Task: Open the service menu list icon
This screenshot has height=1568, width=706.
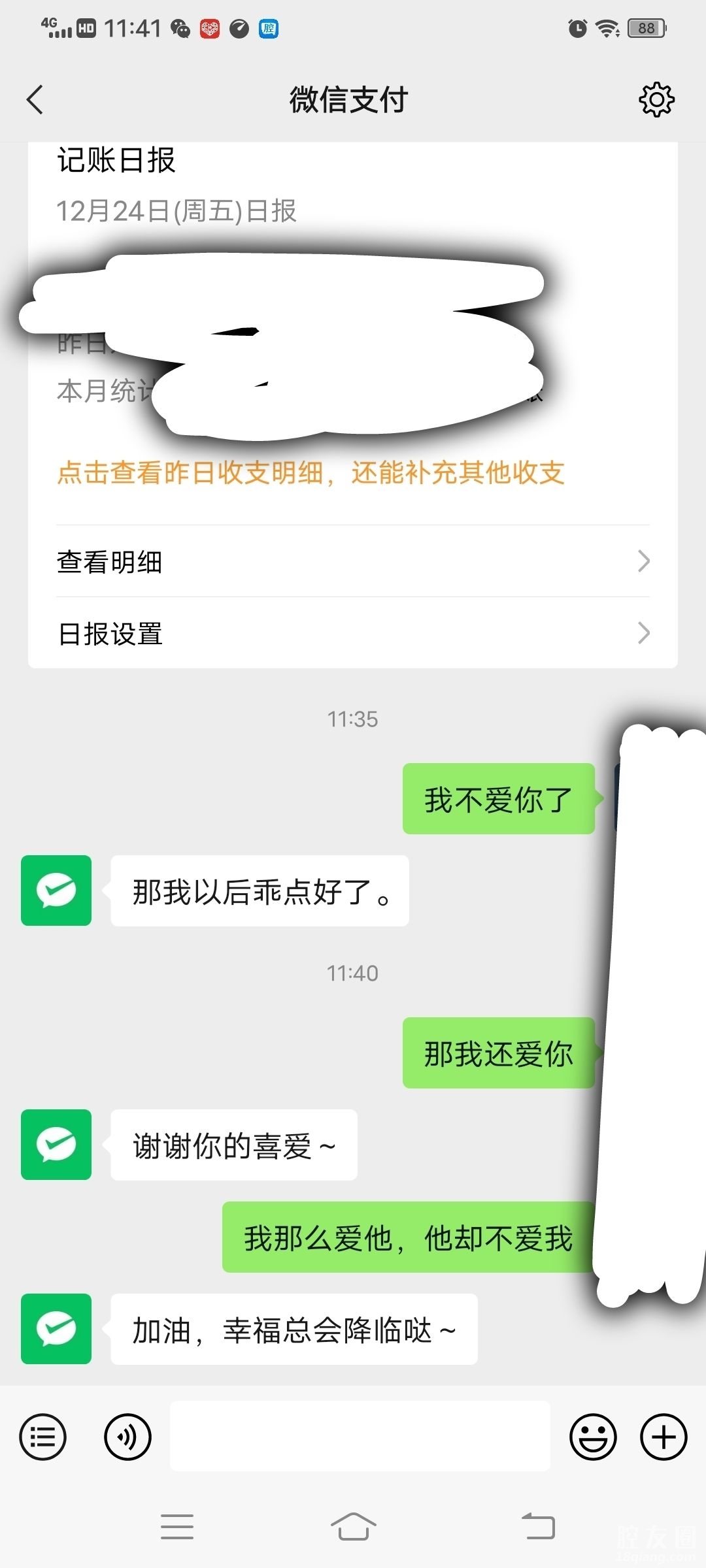Action: click(43, 1437)
